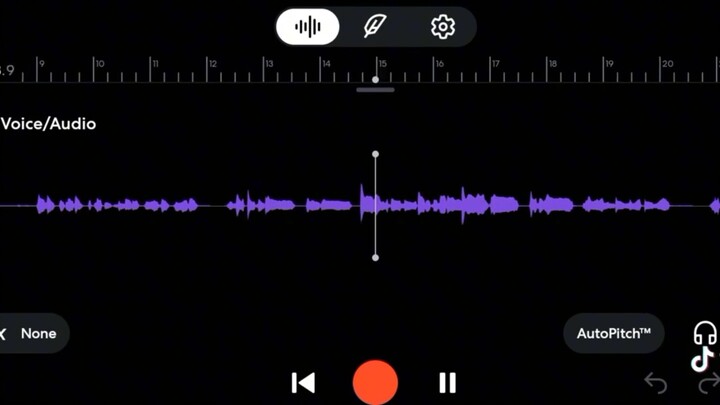Open the settings gear tab
The width and height of the screenshot is (720, 405).
coord(442,27)
